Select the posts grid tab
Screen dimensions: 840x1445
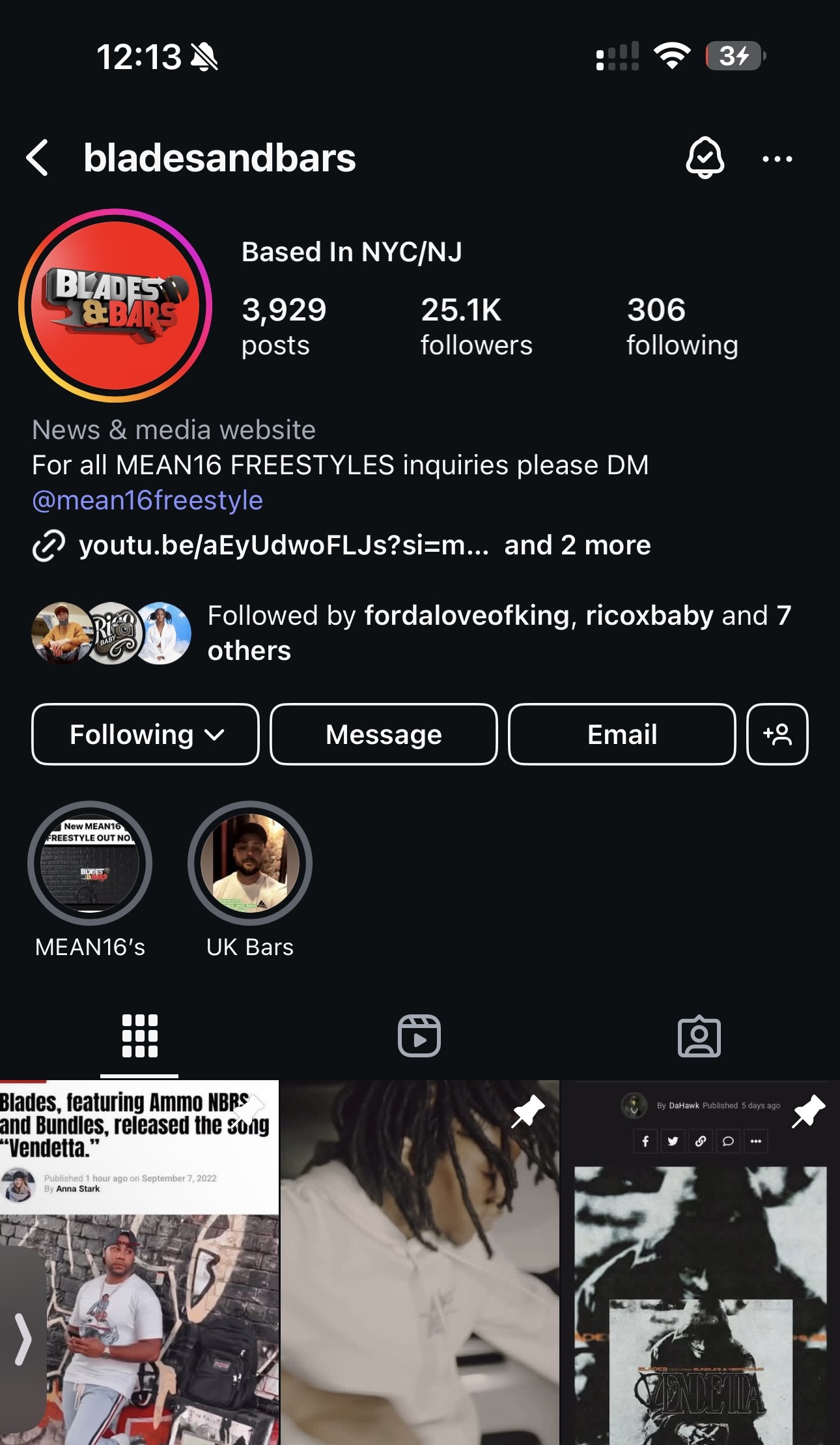139,1036
